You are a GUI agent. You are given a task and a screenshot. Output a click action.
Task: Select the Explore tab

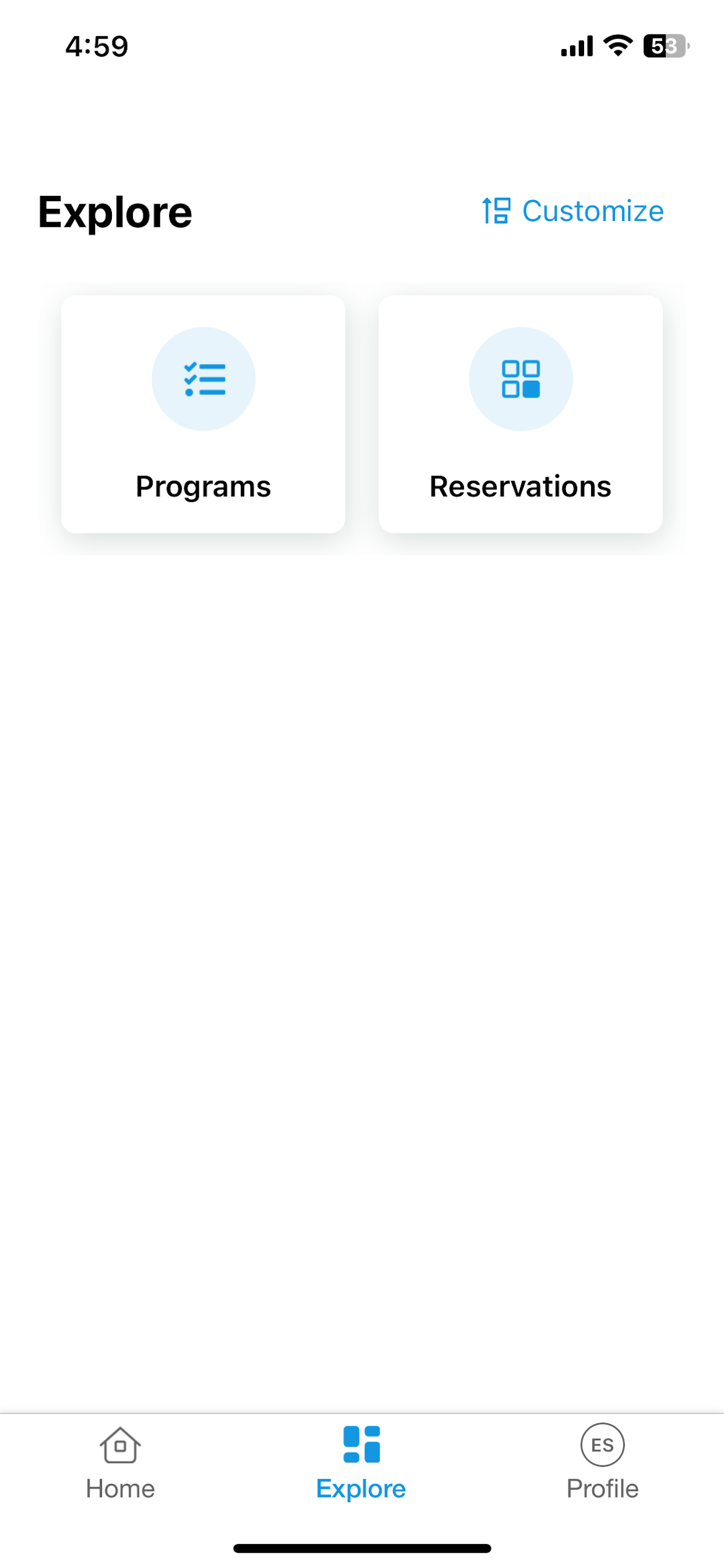pos(361,1462)
